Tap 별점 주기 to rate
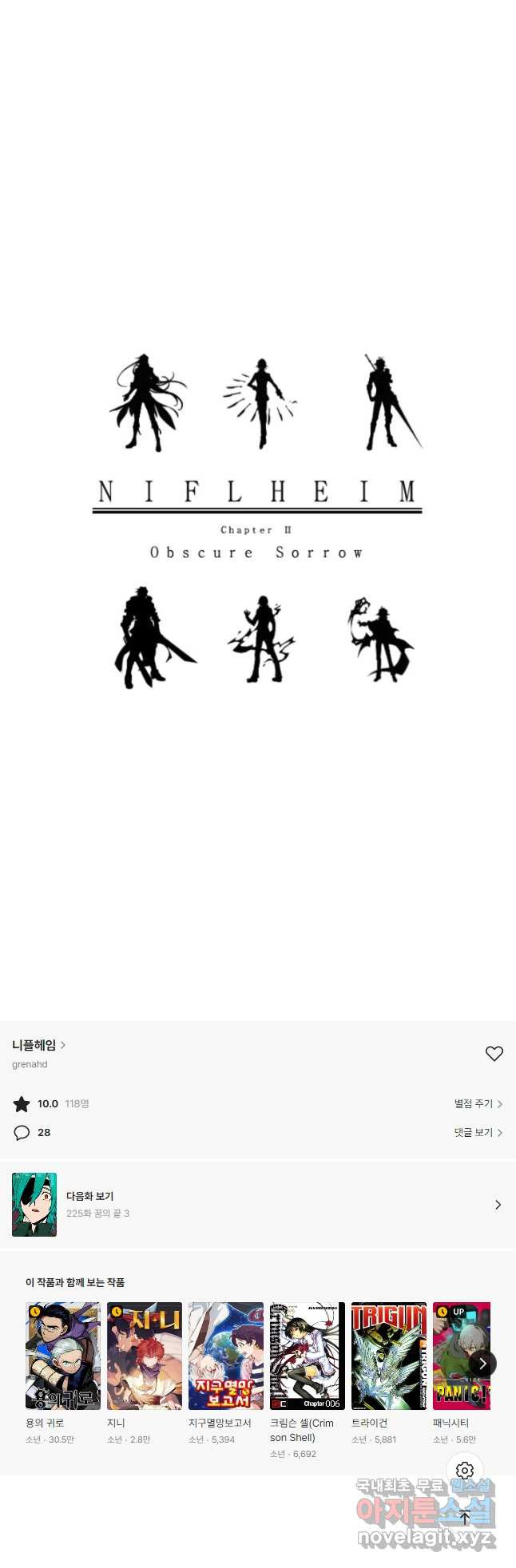This screenshot has width=516, height=1568. click(478, 1103)
